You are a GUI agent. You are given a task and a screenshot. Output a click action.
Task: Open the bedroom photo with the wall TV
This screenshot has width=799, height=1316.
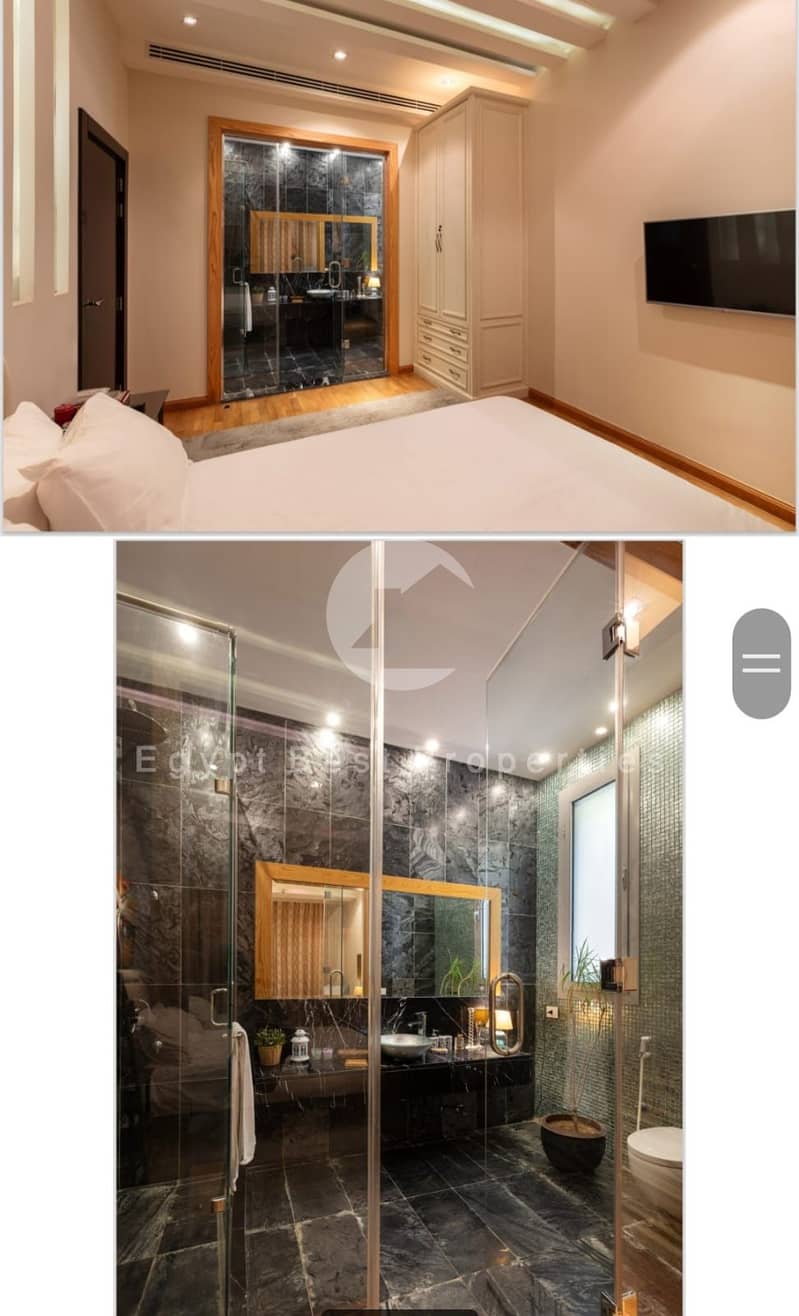click(399, 265)
